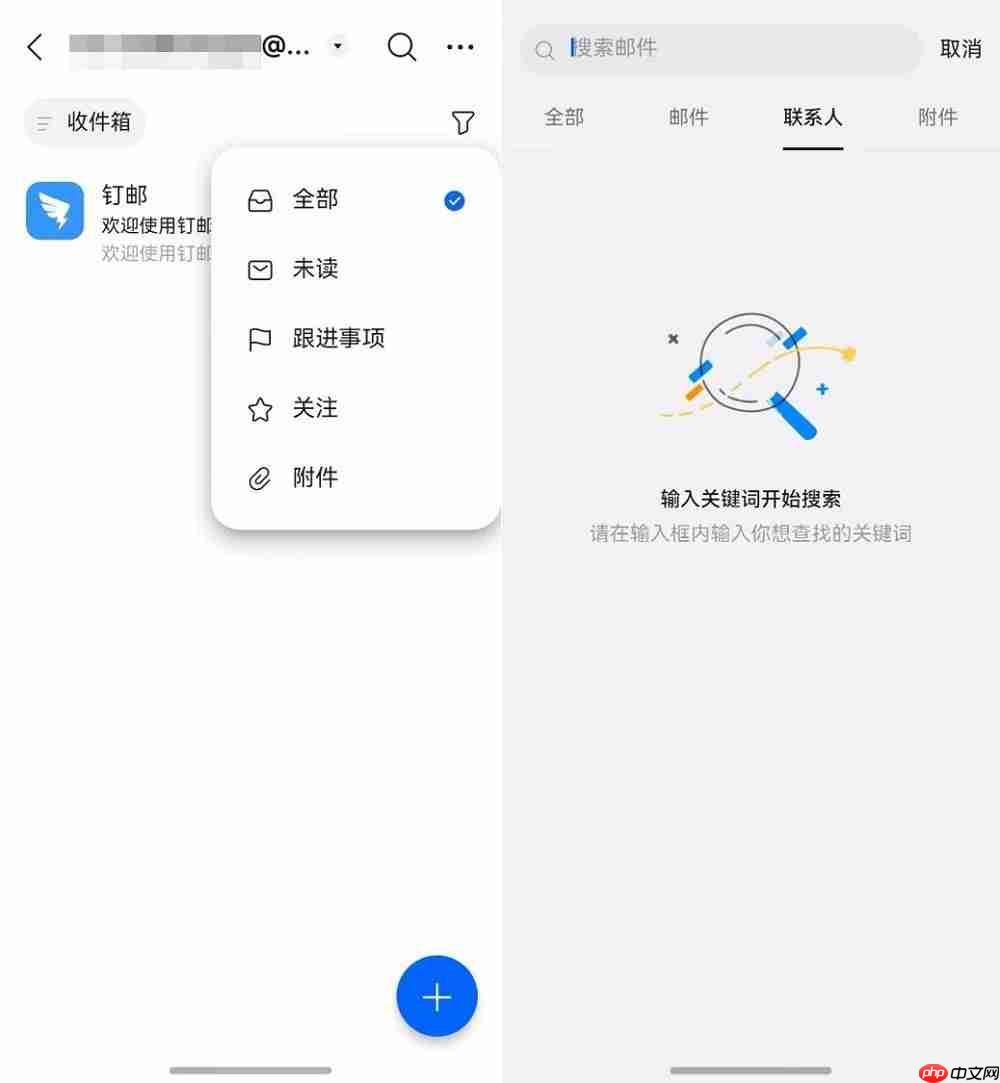Viewport: 1000px width, 1083px height.
Task: Tap the blue checkmark next to 全部
Action: point(454,200)
